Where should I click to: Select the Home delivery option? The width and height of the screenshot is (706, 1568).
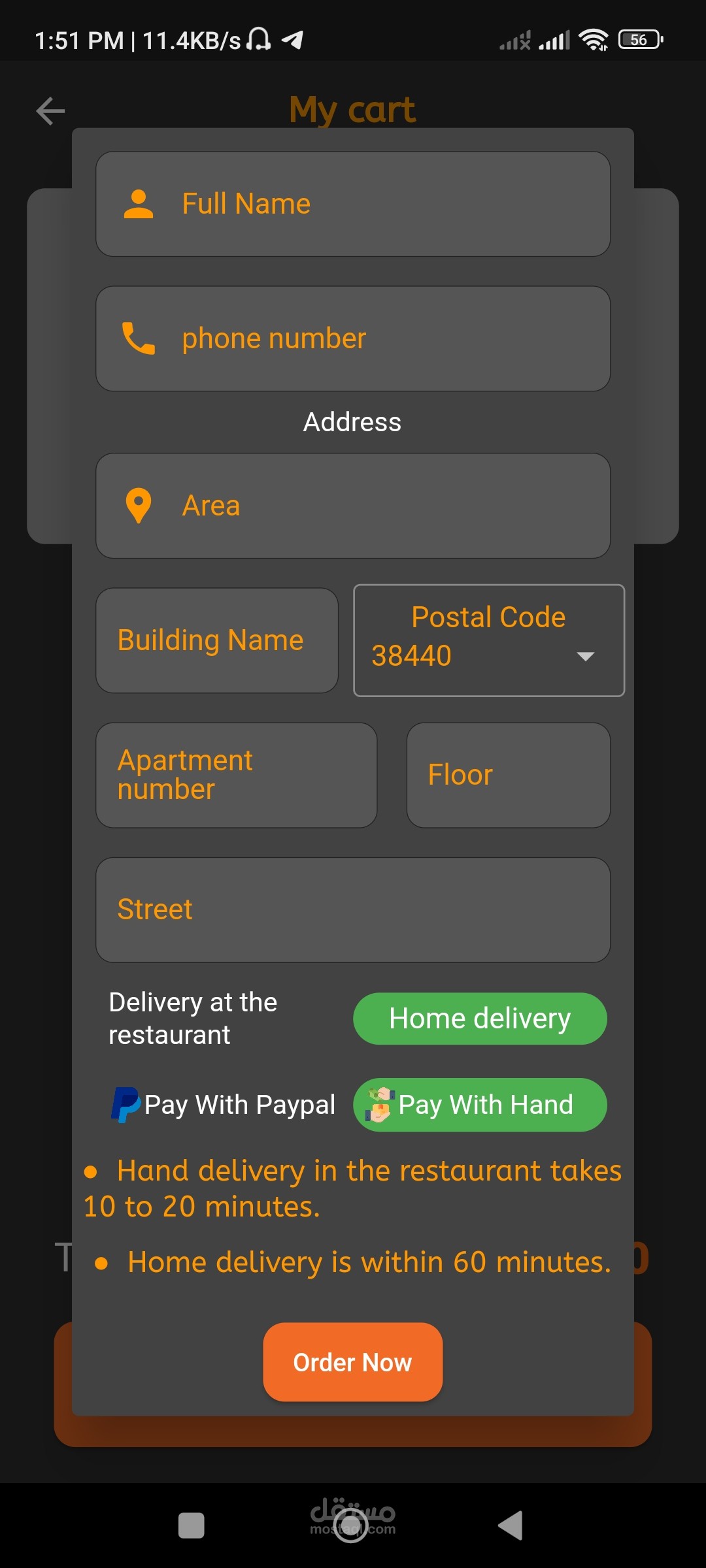pyautogui.click(x=480, y=1019)
